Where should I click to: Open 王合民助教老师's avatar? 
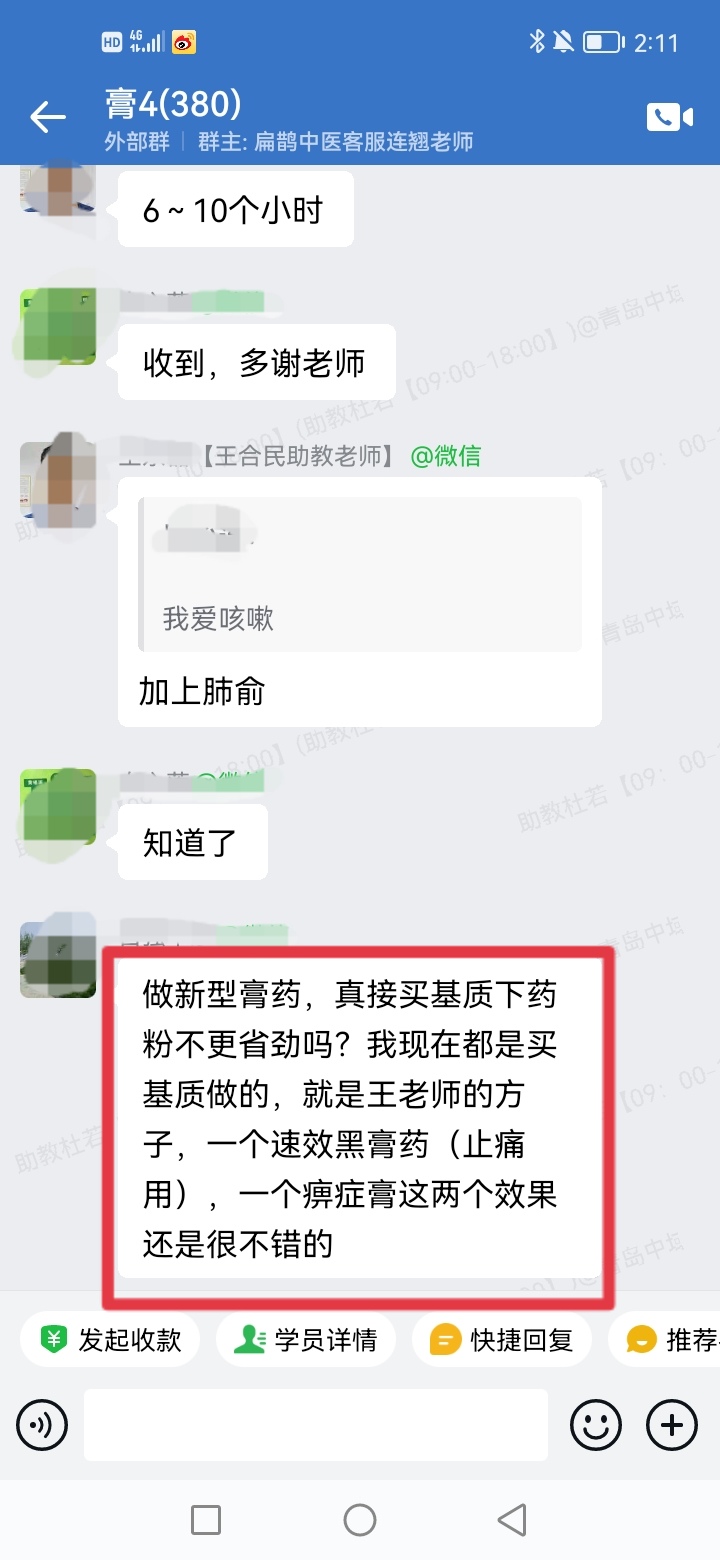[x=58, y=485]
